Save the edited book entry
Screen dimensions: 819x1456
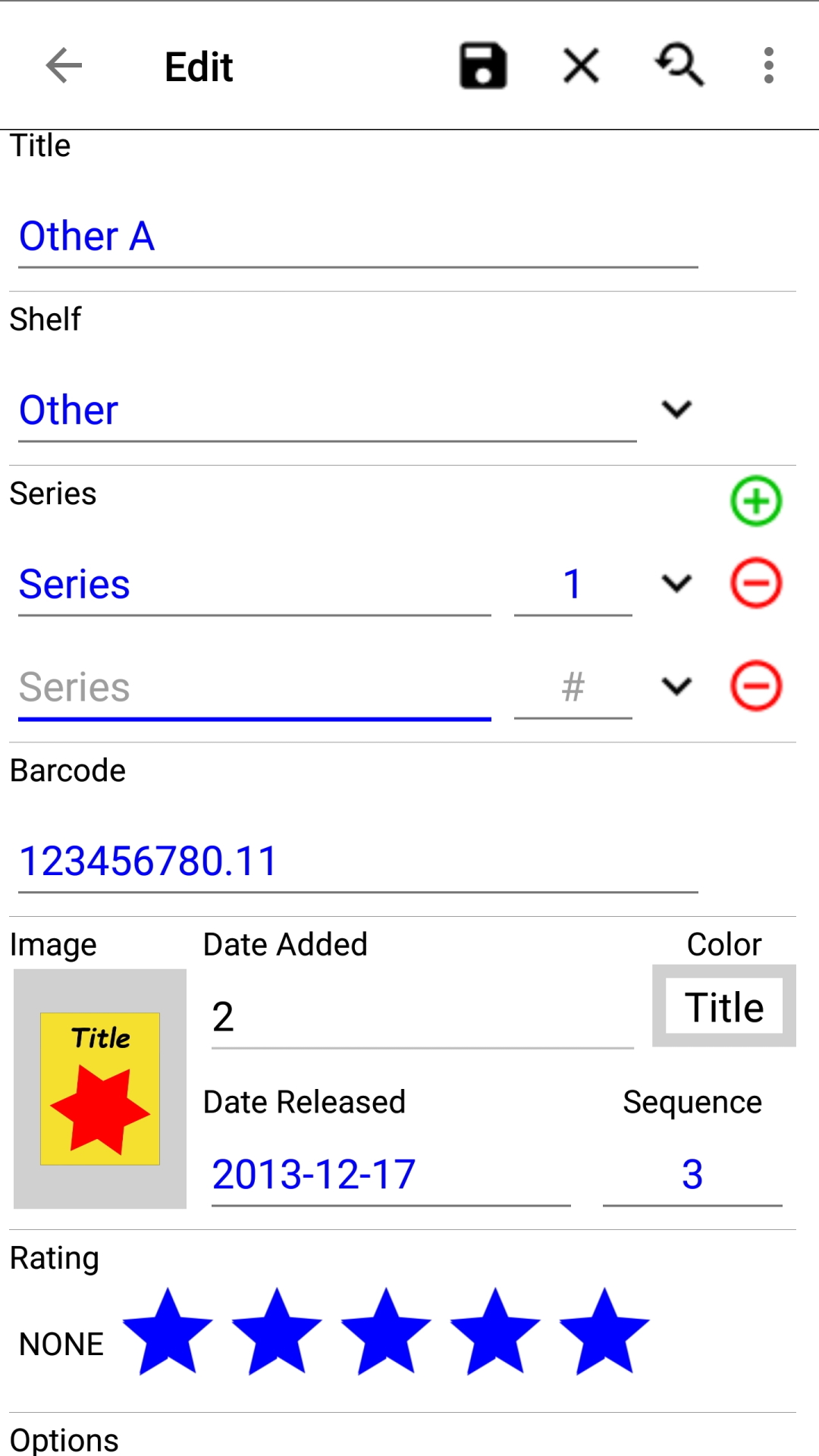click(x=482, y=66)
